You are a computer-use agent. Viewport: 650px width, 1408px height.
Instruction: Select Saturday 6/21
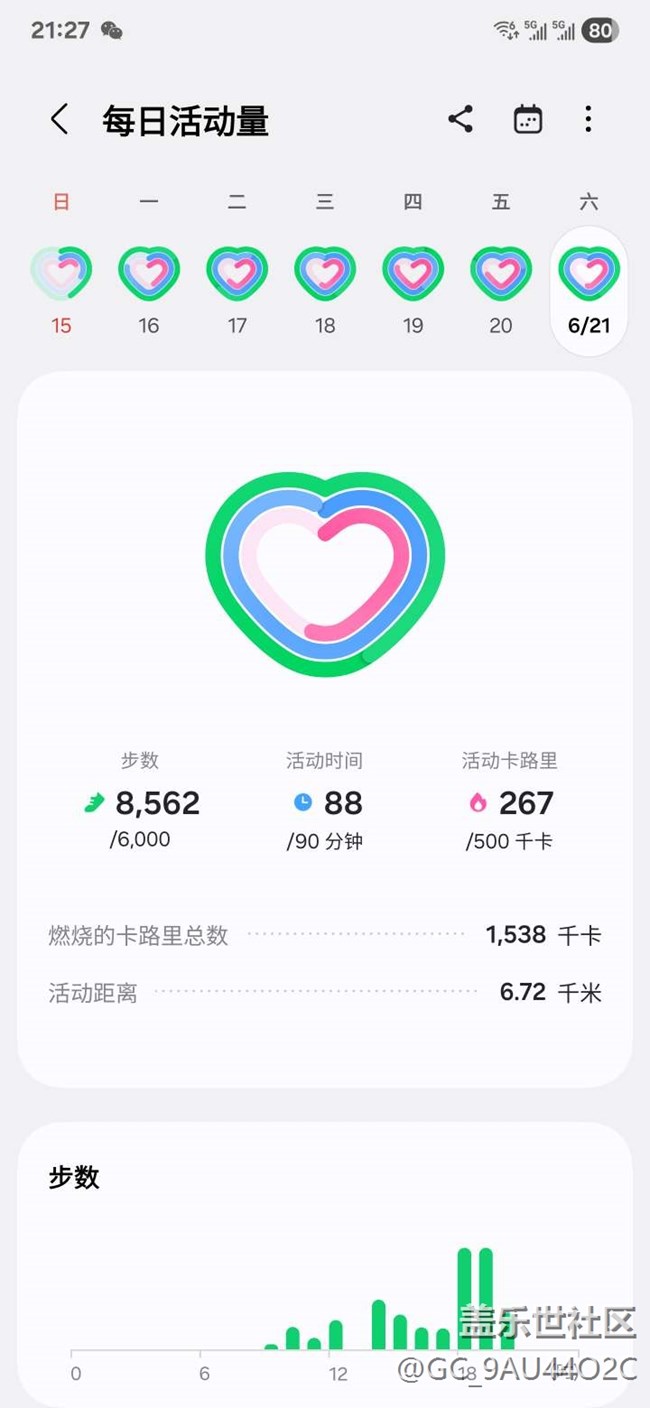click(x=589, y=290)
